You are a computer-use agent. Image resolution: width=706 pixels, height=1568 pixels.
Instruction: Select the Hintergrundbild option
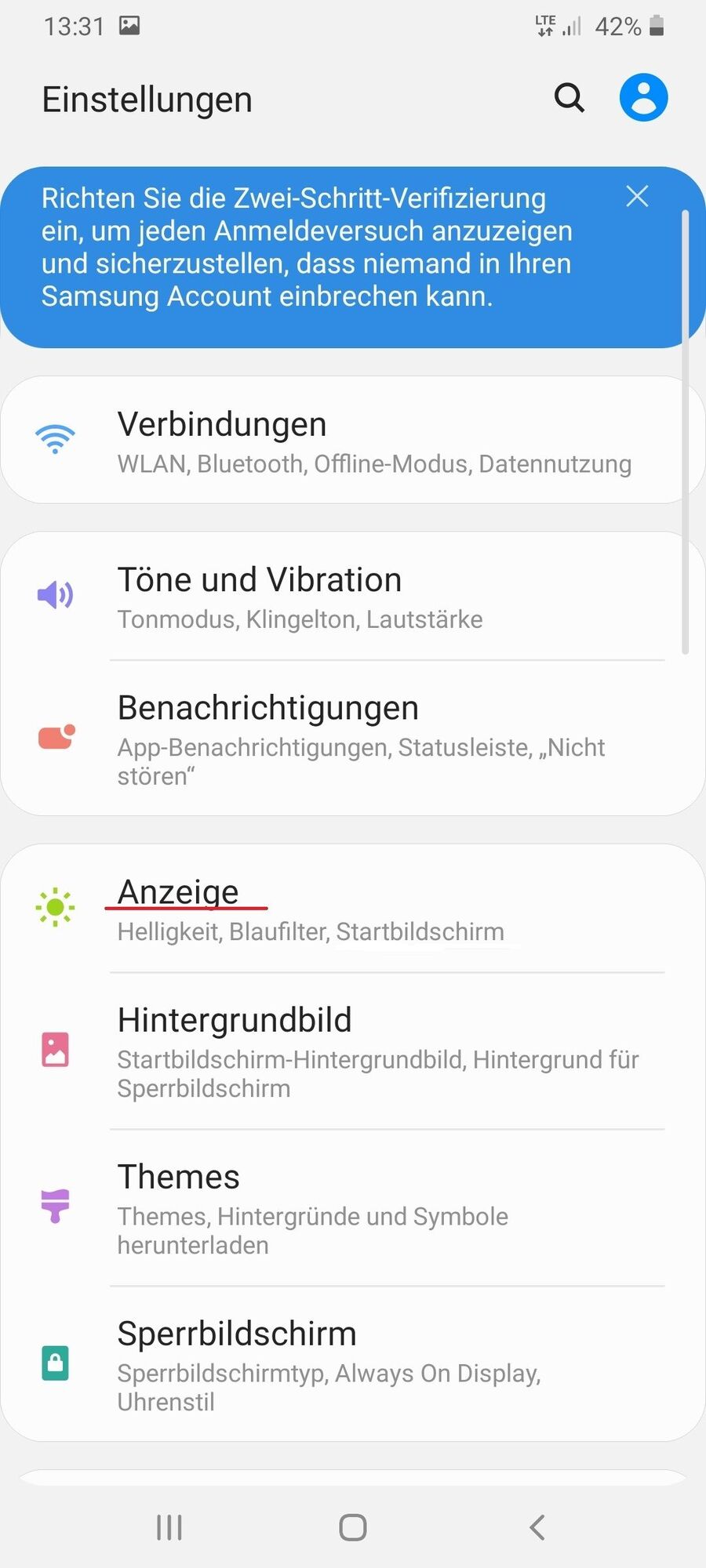pos(353,1051)
